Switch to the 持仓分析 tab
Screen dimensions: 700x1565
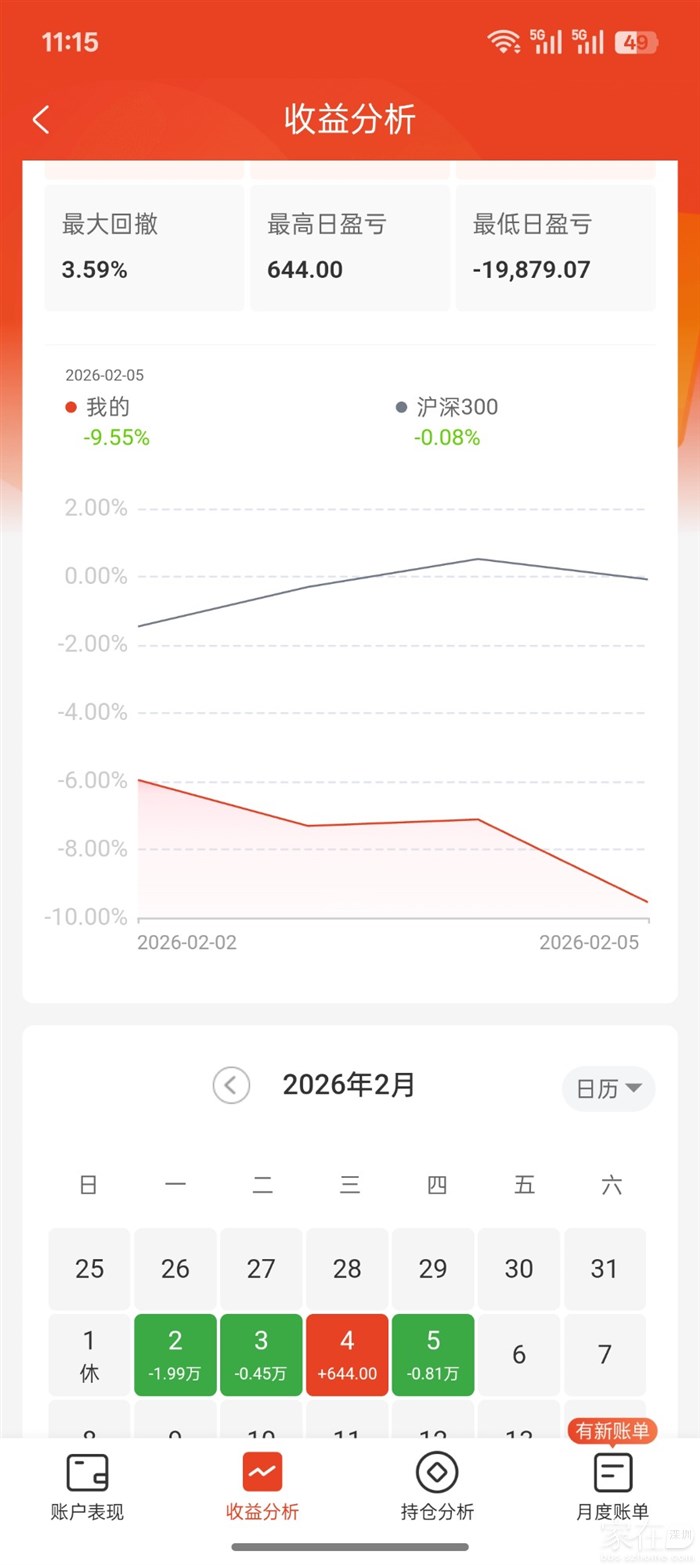[x=437, y=1486]
